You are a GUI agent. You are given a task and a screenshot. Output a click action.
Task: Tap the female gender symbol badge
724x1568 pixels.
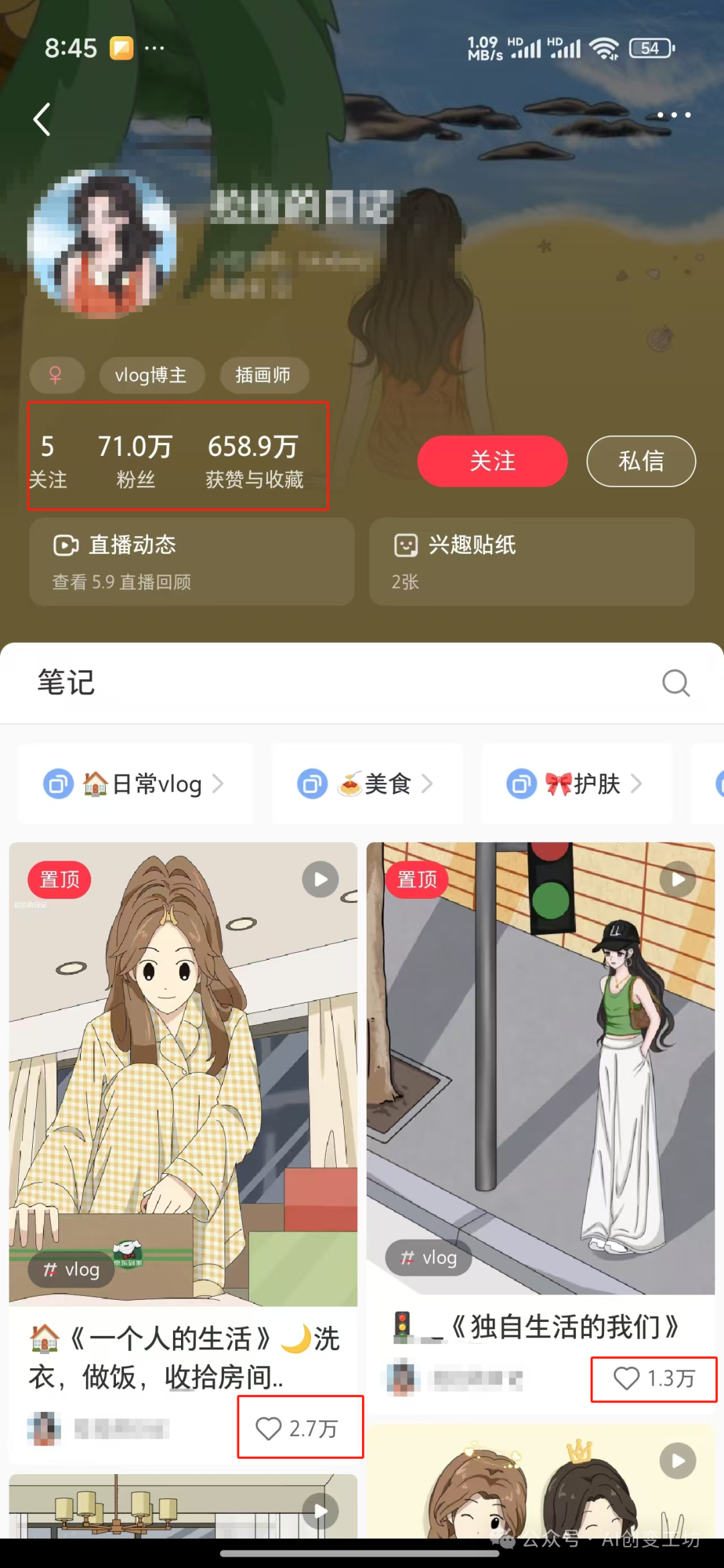(56, 375)
